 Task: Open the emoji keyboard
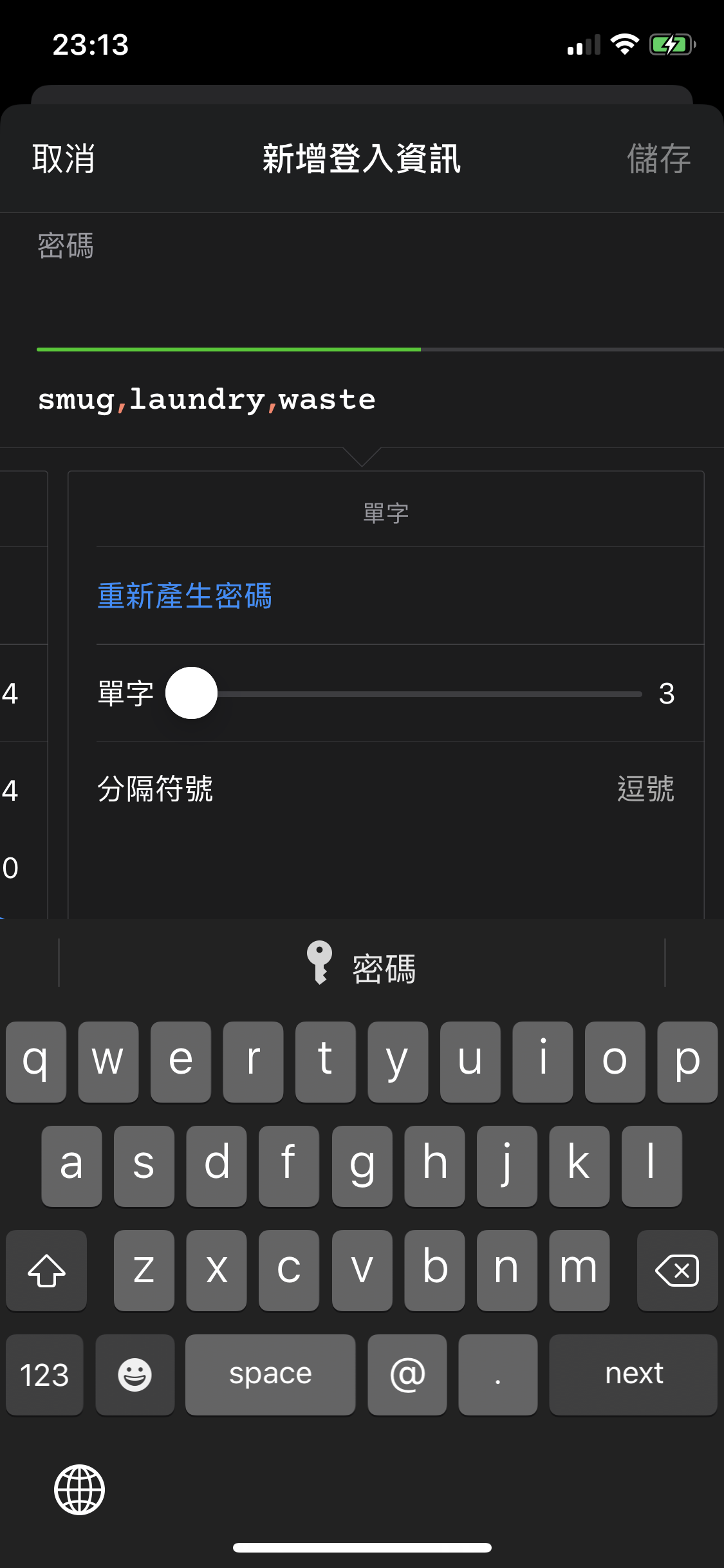[135, 1374]
